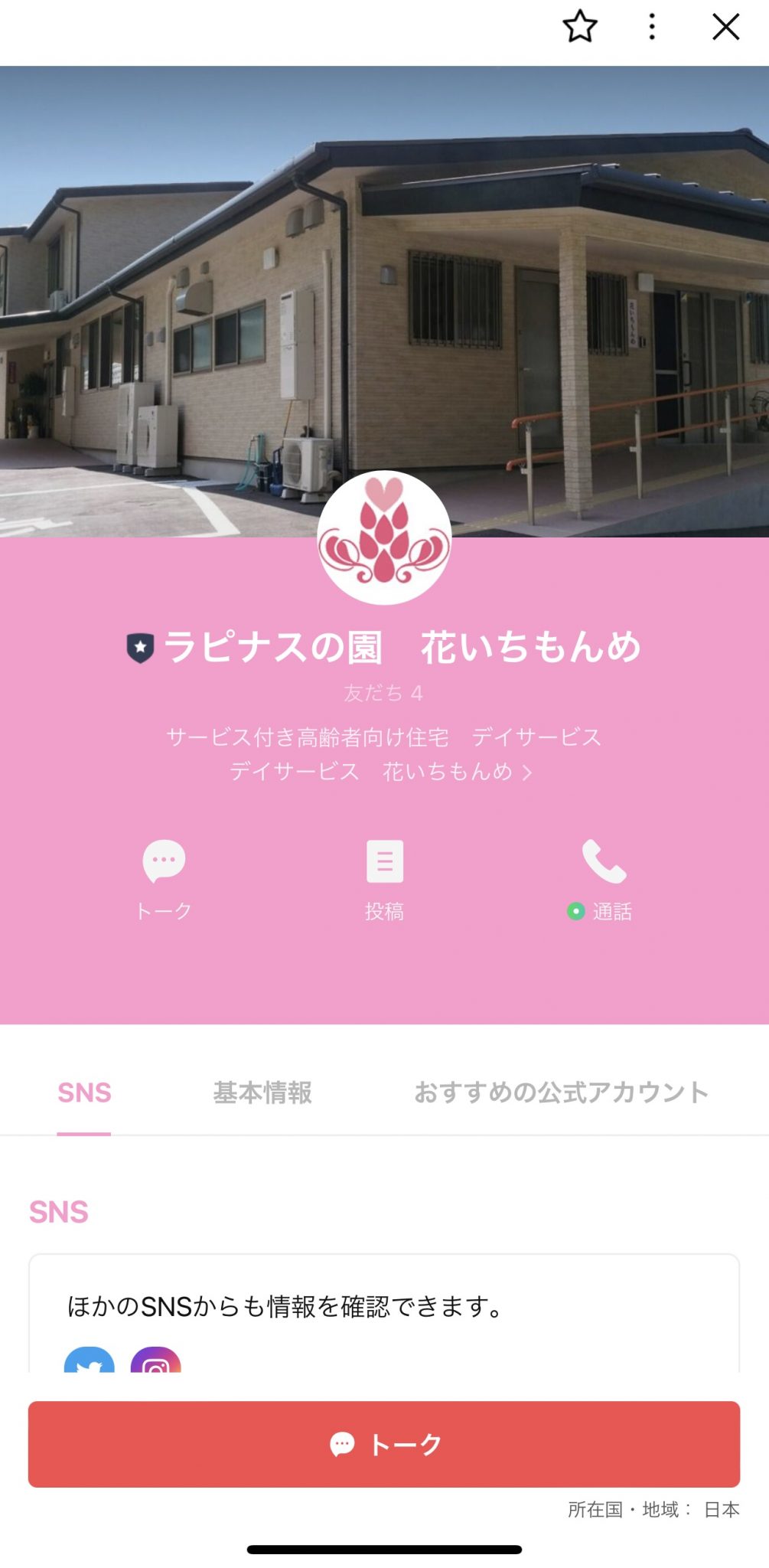Open the linked Instagram account
The width and height of the screenshot is (769, 1568).
pos(156,1360)
